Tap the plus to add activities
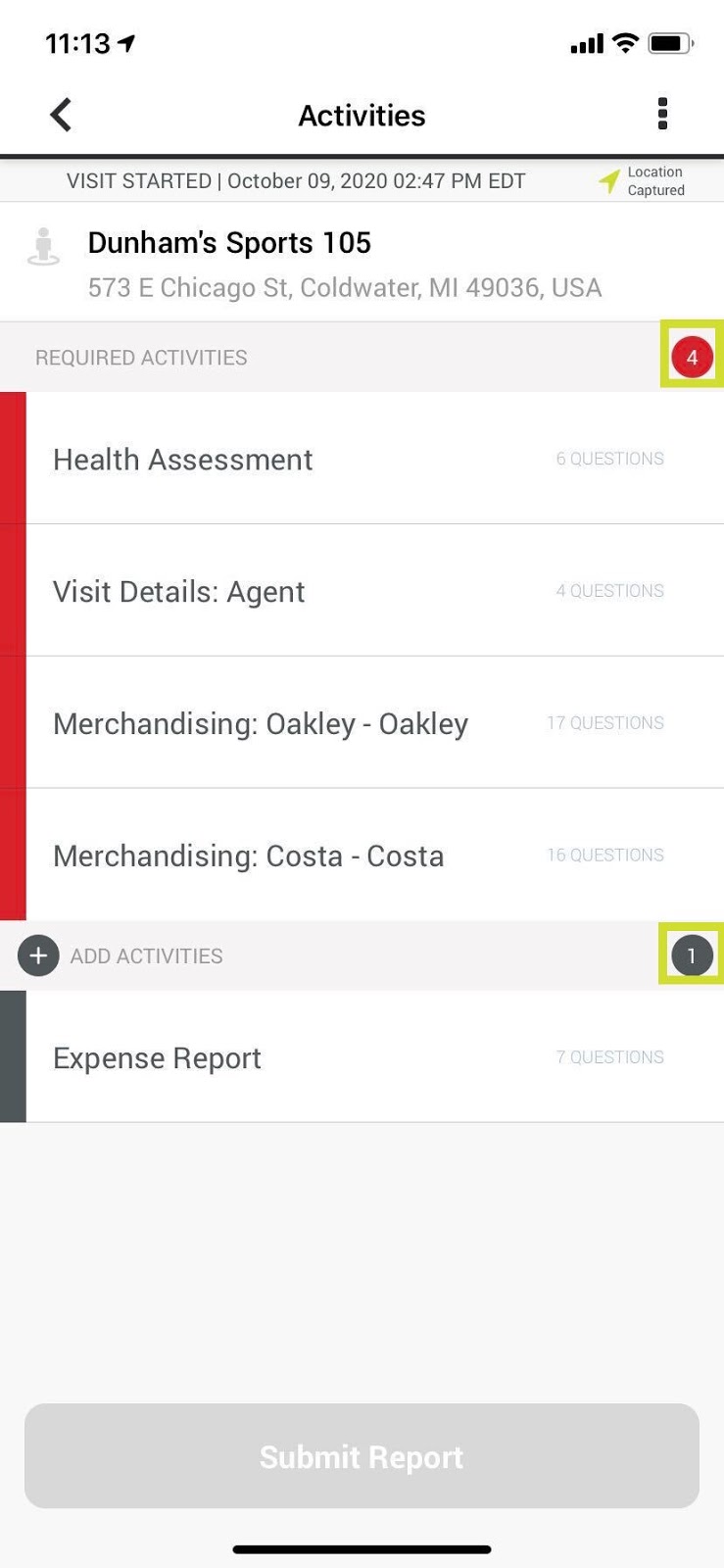724x1568 pixels. tap(38, 955)
